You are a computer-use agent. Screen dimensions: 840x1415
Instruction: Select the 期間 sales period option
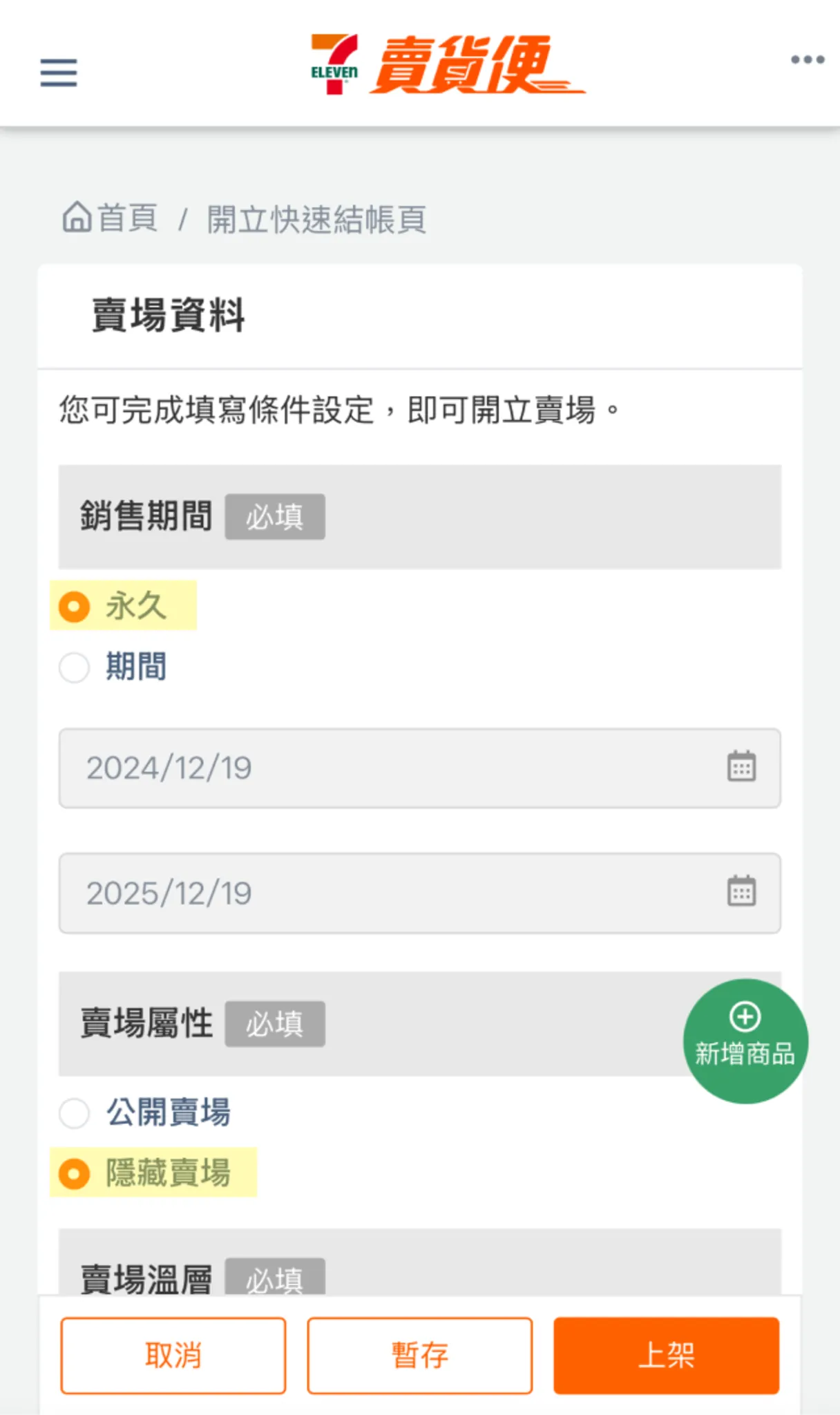click(73, 666)
